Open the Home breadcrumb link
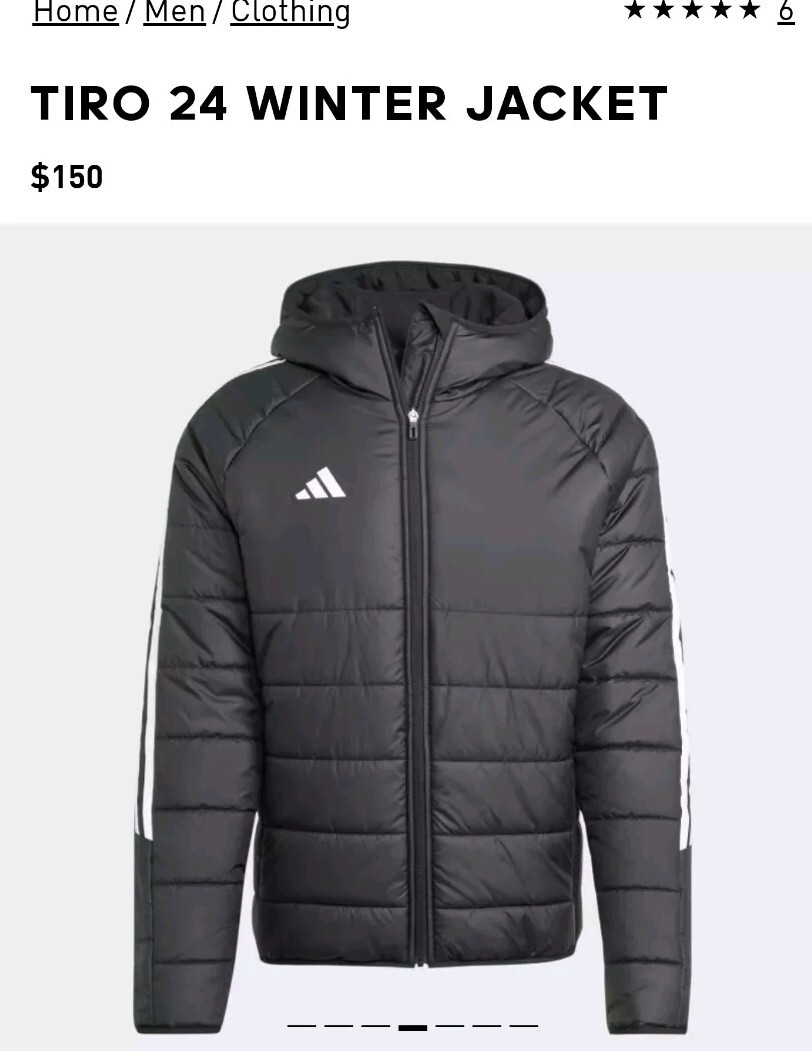The width and height of the screenshot is (812, 1051). (x=75, y=13)
